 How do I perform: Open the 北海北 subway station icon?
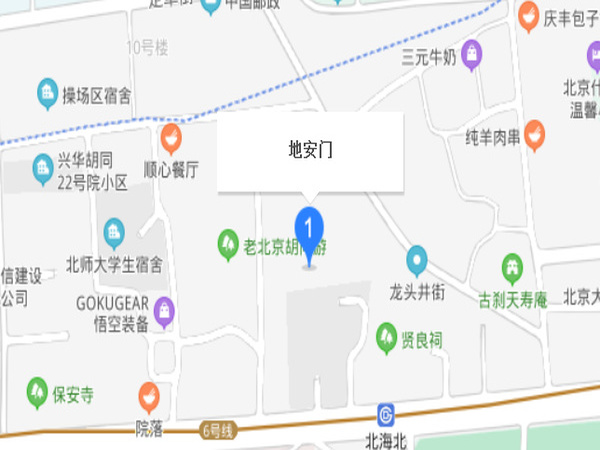click(x=386, y=414)
